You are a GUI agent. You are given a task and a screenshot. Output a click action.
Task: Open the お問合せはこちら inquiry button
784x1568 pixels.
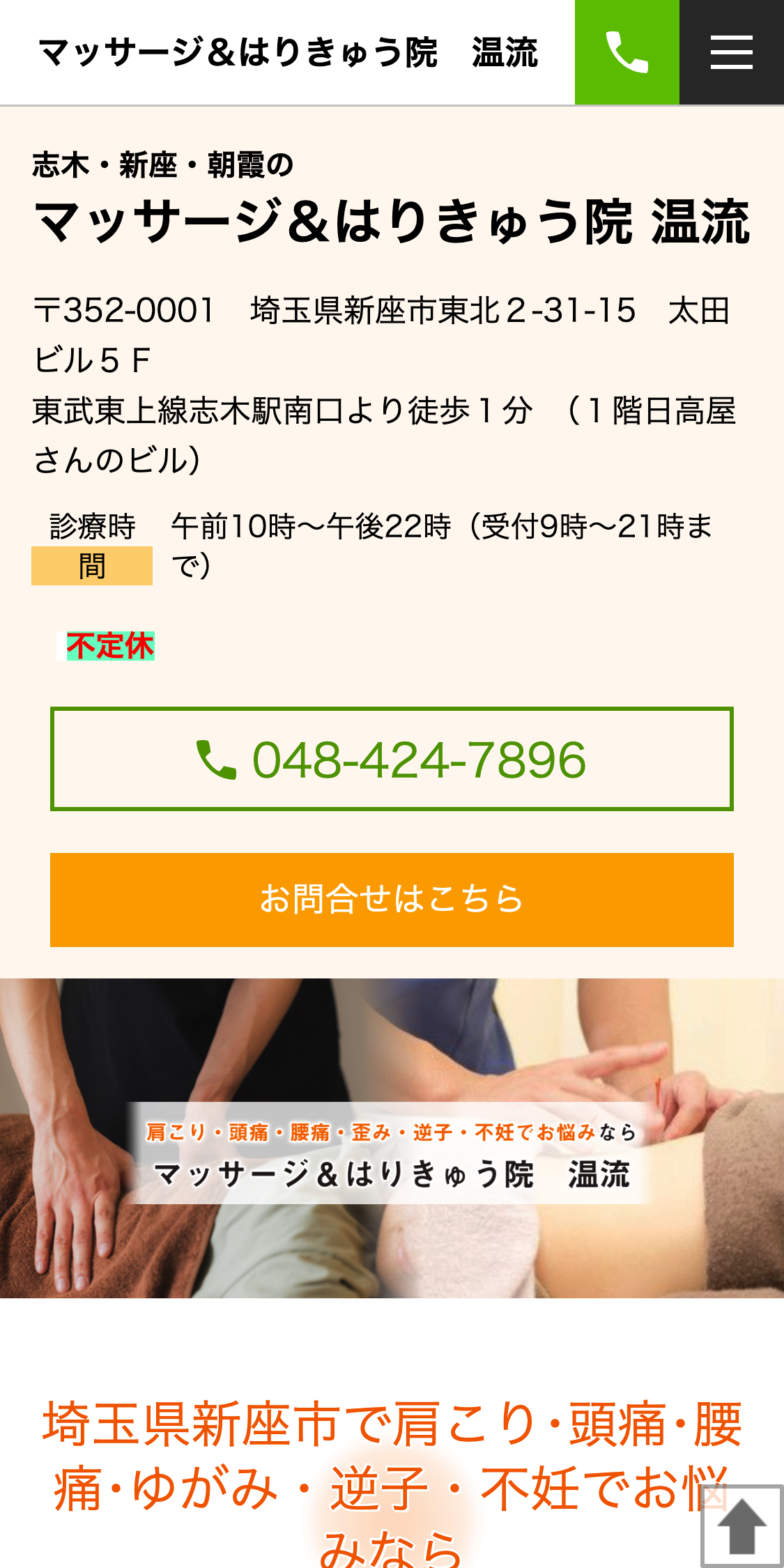(x=392, y=900)
